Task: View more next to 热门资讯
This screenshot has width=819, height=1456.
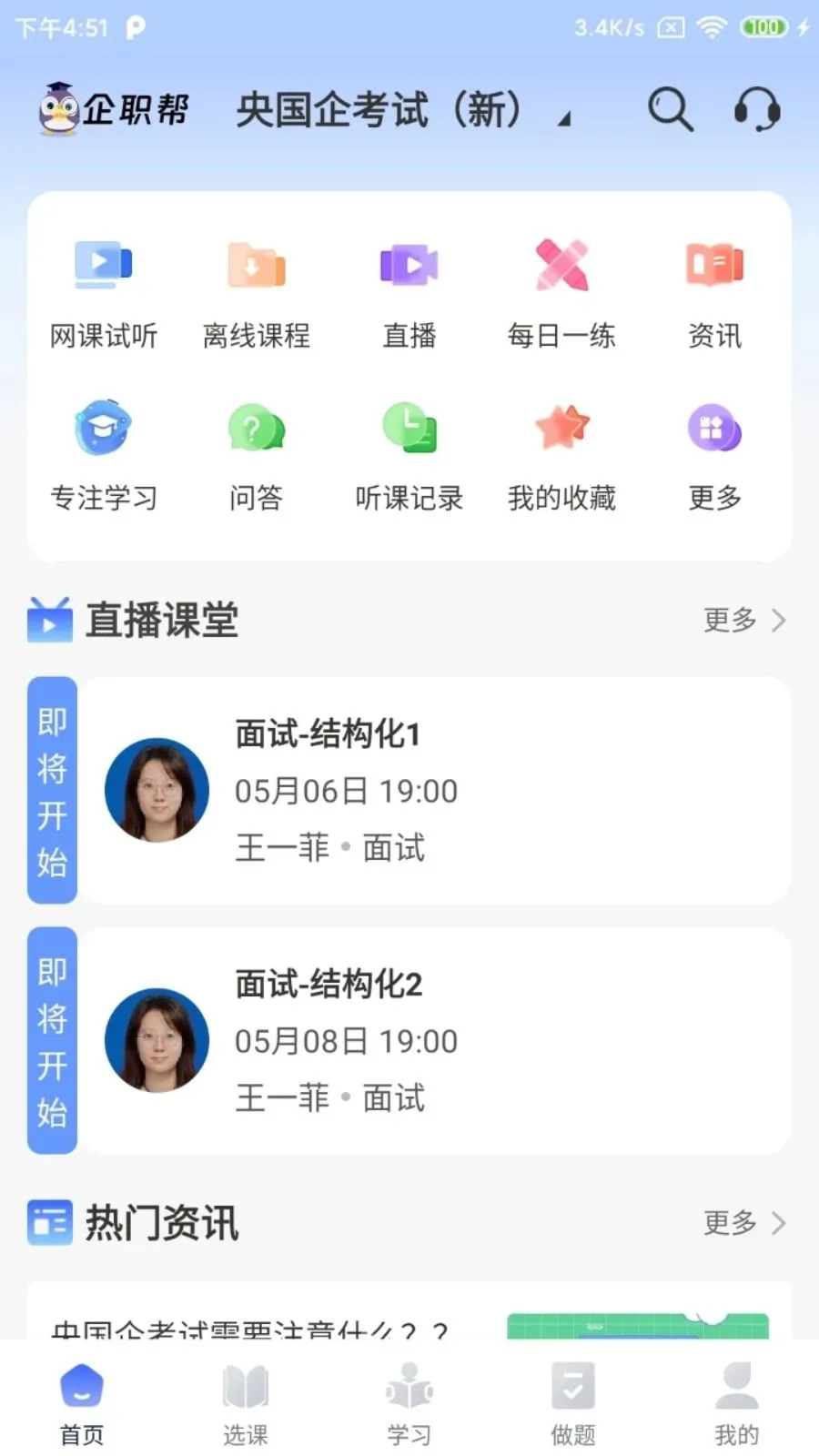Action: tap(744, 1222)
